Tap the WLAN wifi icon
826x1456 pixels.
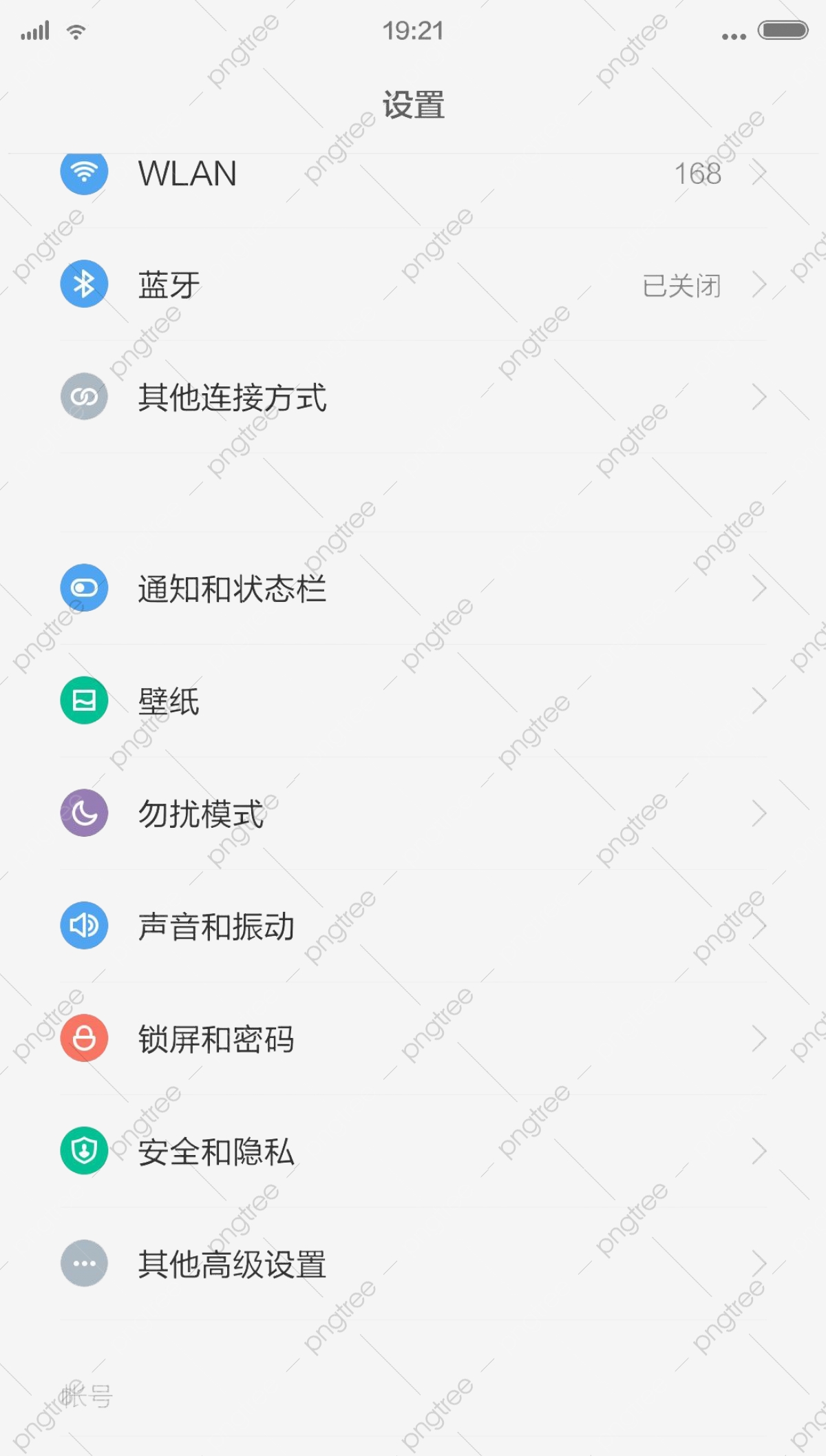(84, 174)
